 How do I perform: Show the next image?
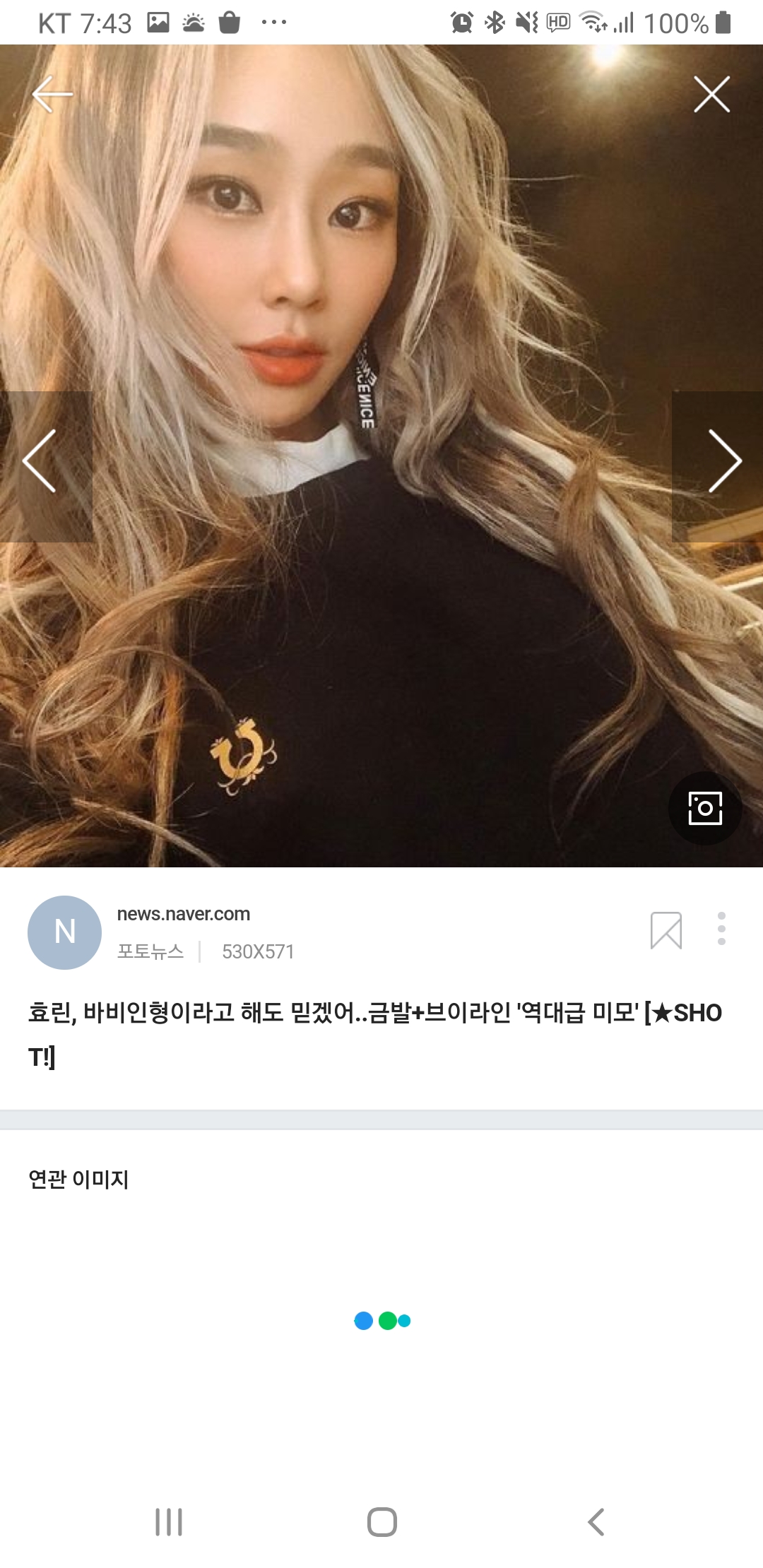click(x=723, y=461)
